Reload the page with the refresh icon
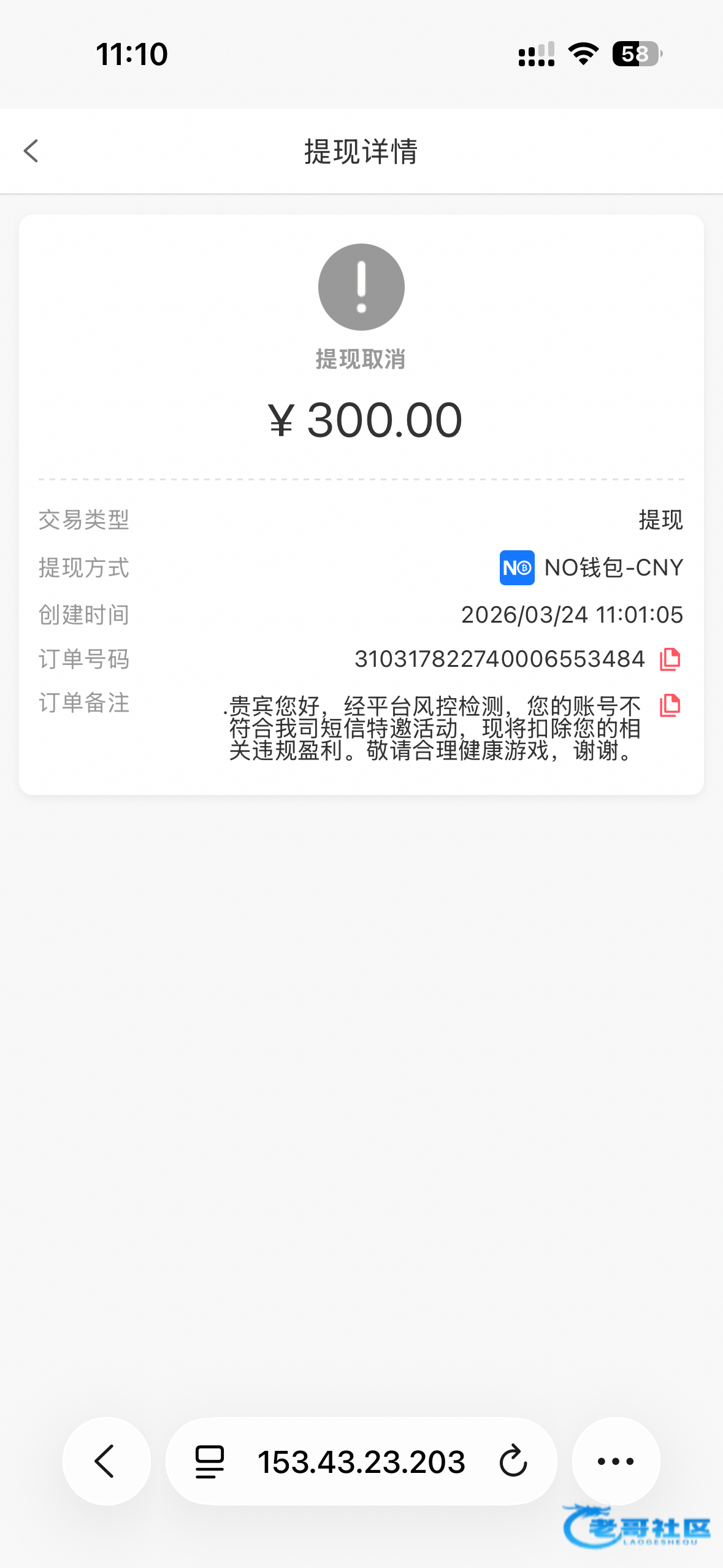 [x=513, y=1461]
